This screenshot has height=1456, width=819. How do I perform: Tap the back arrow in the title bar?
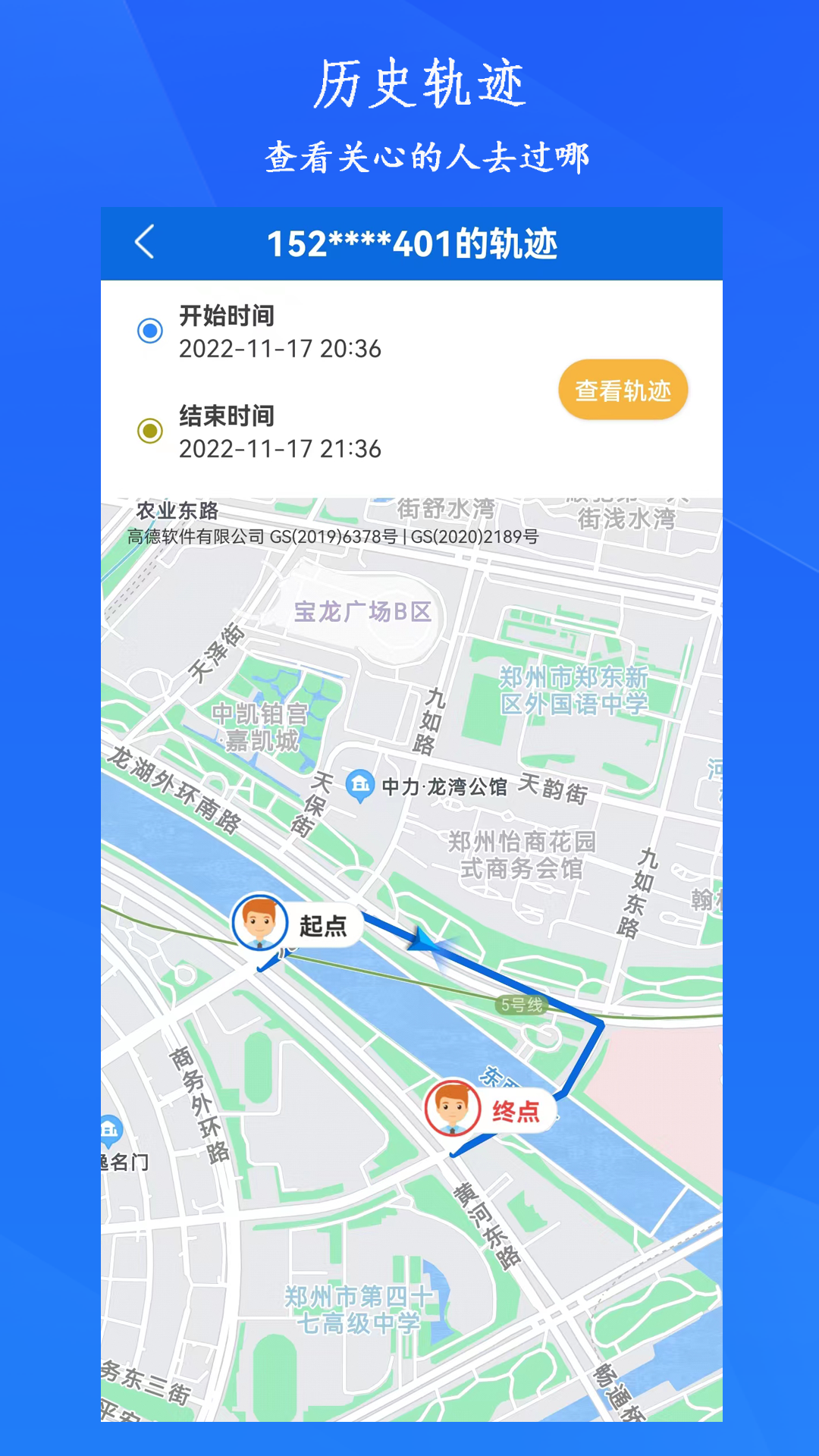coord(146,240)
